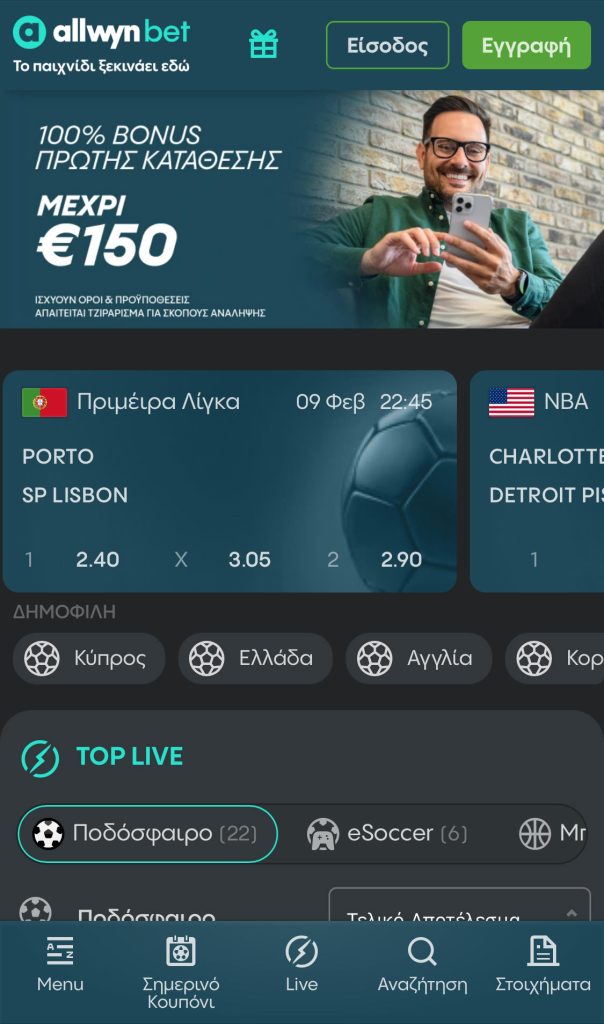604x1024 pixels.
Task: Choose the Κύπρος popular chip
Action: [x=89, y=658]
